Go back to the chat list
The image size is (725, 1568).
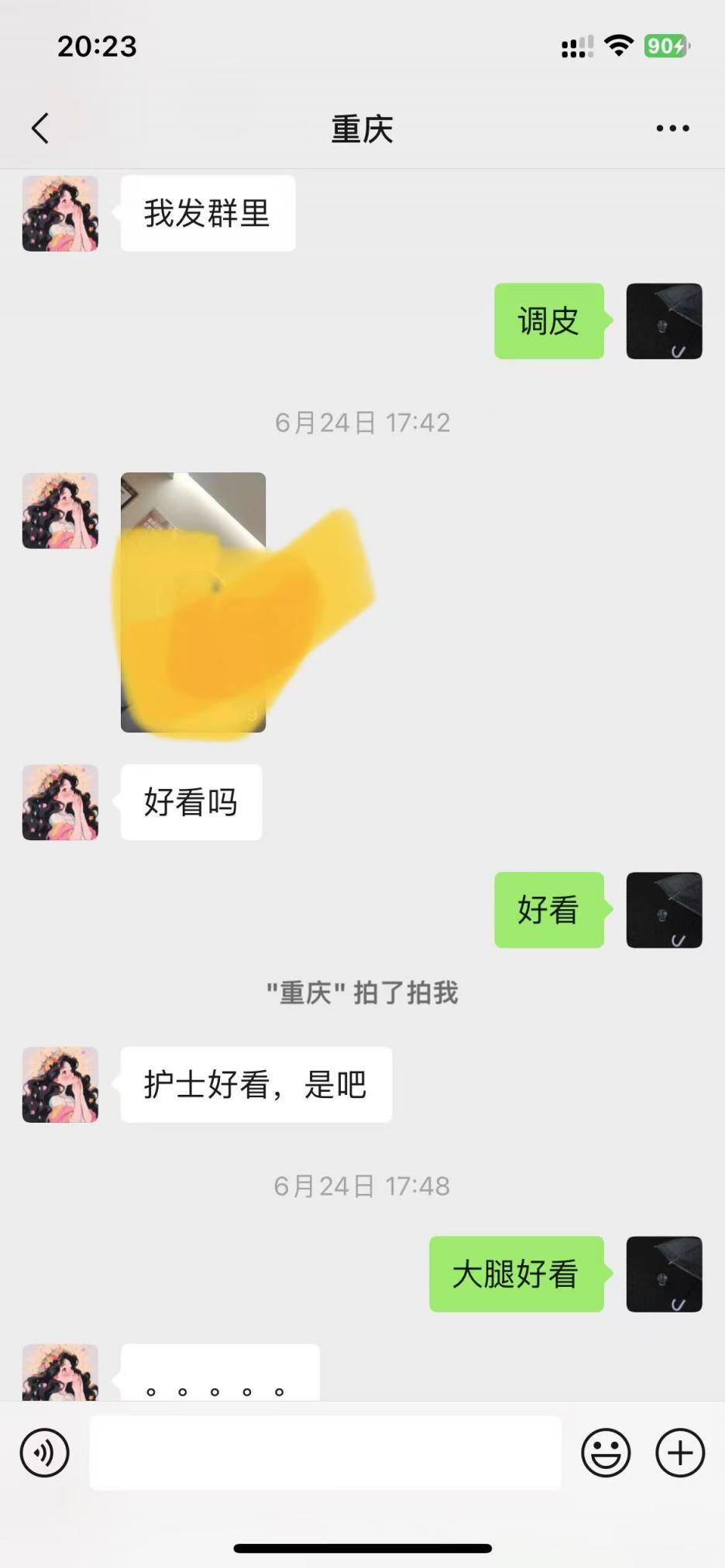40,129
